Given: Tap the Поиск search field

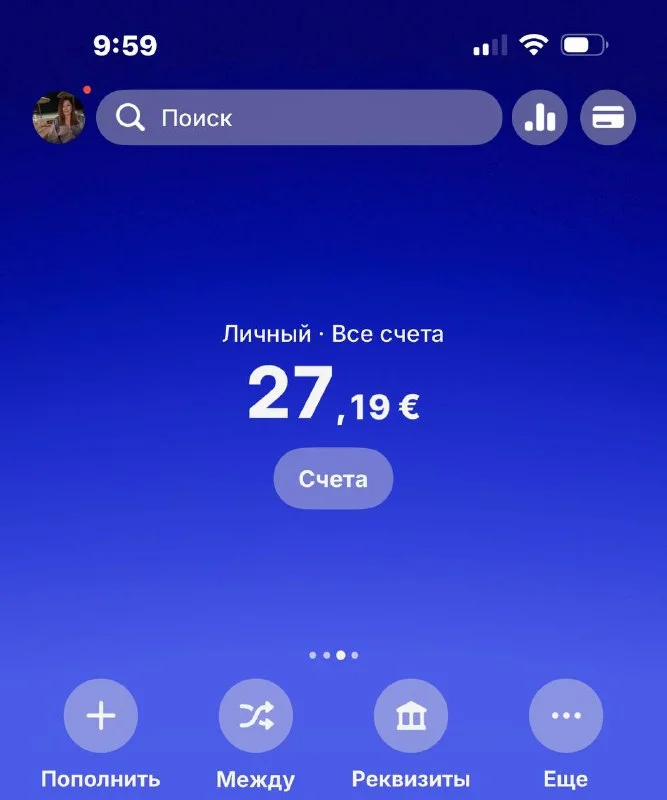Looking at the screenshot, I should [x=299, y=118].
